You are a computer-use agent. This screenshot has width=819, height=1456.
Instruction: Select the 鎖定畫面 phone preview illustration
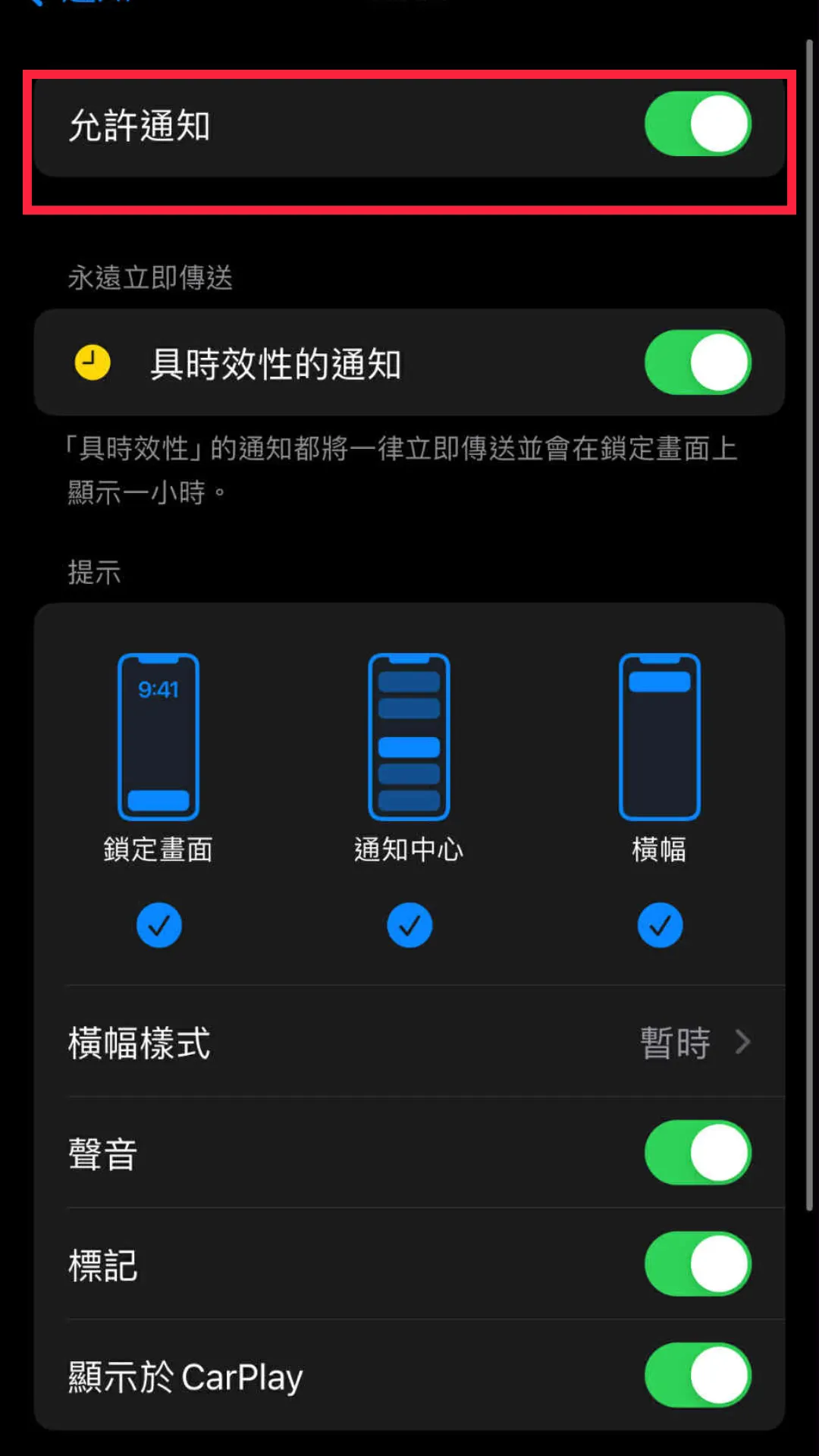point(158,734)
